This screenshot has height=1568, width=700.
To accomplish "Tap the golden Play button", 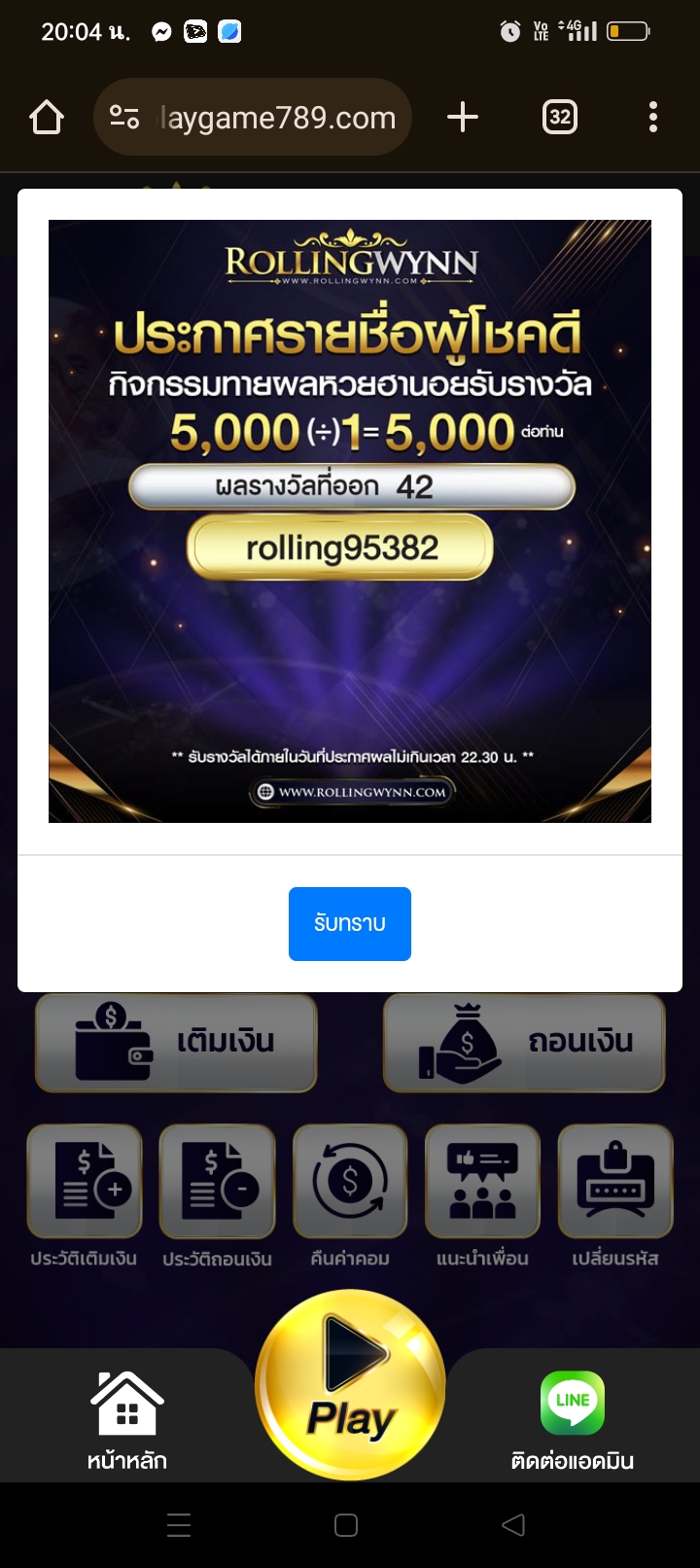I will coord(350,1384).
